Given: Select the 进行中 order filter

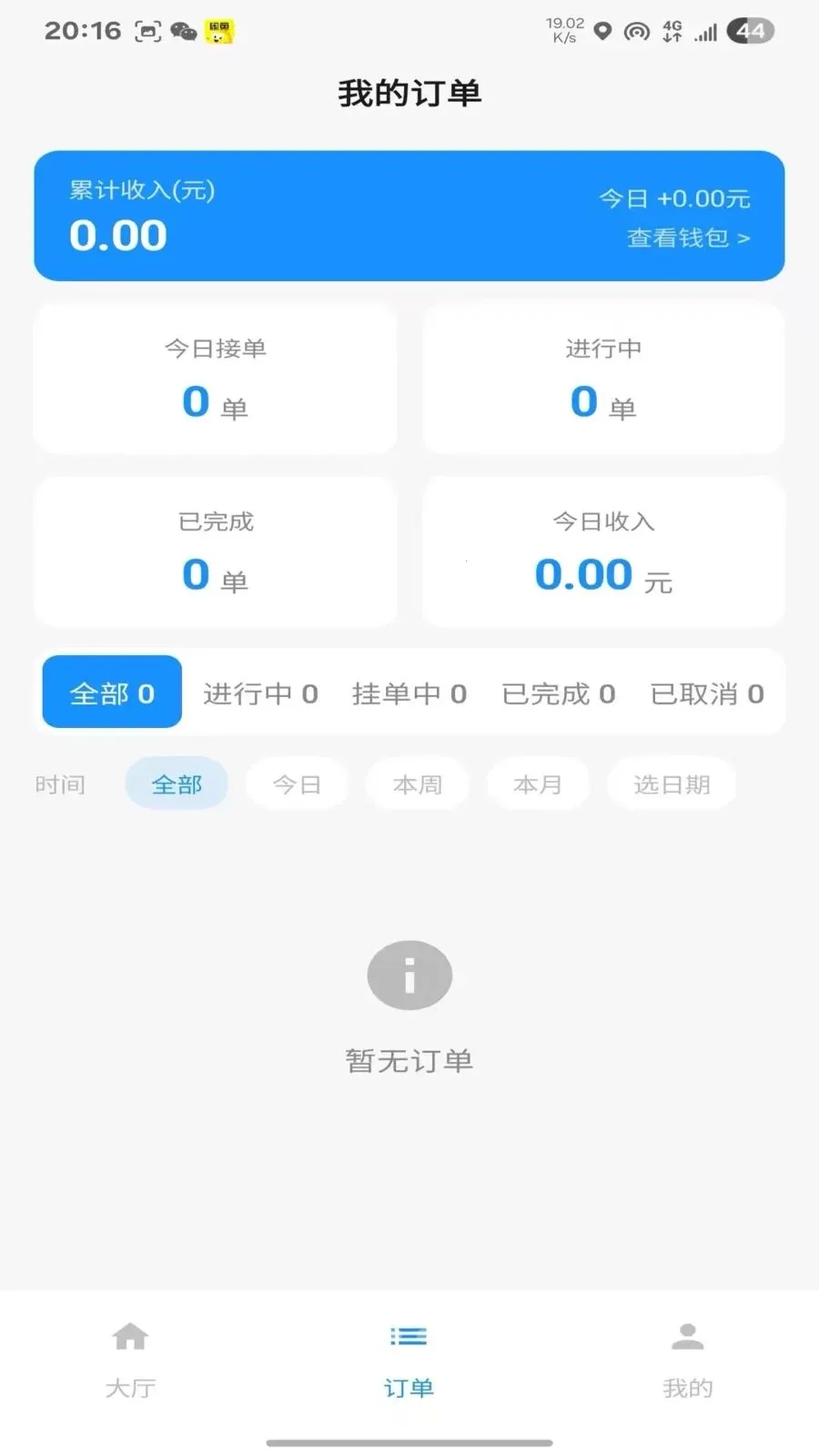Looking at the screenshot, I should point(260,693).
